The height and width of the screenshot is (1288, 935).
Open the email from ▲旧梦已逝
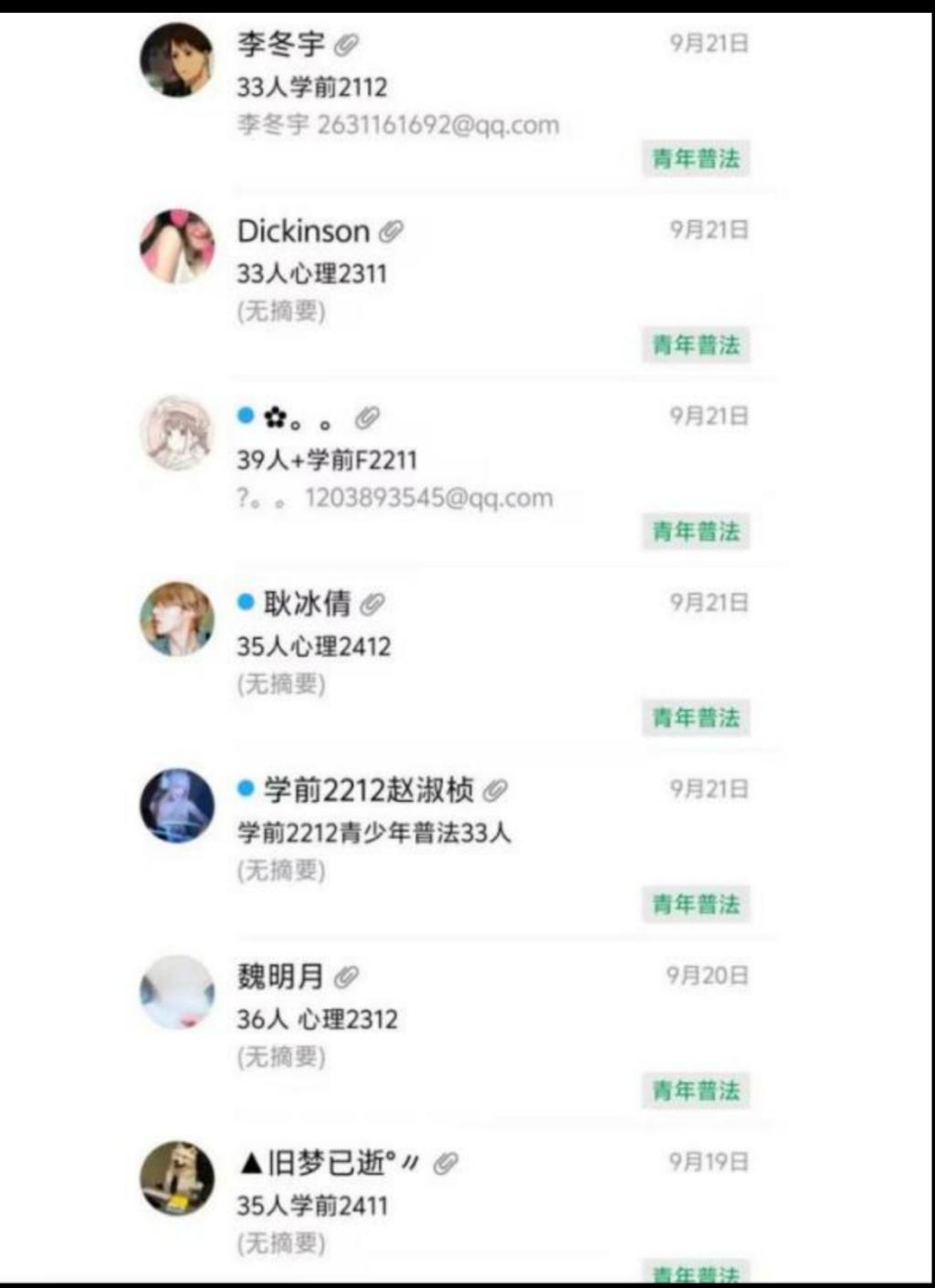(438, 1204)
